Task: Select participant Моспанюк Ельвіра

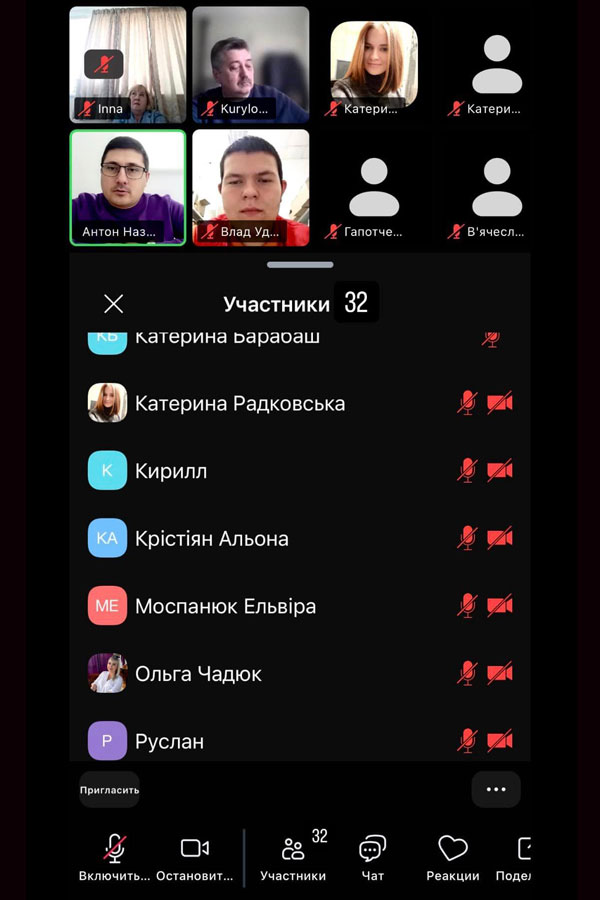Action: [225, 606]
